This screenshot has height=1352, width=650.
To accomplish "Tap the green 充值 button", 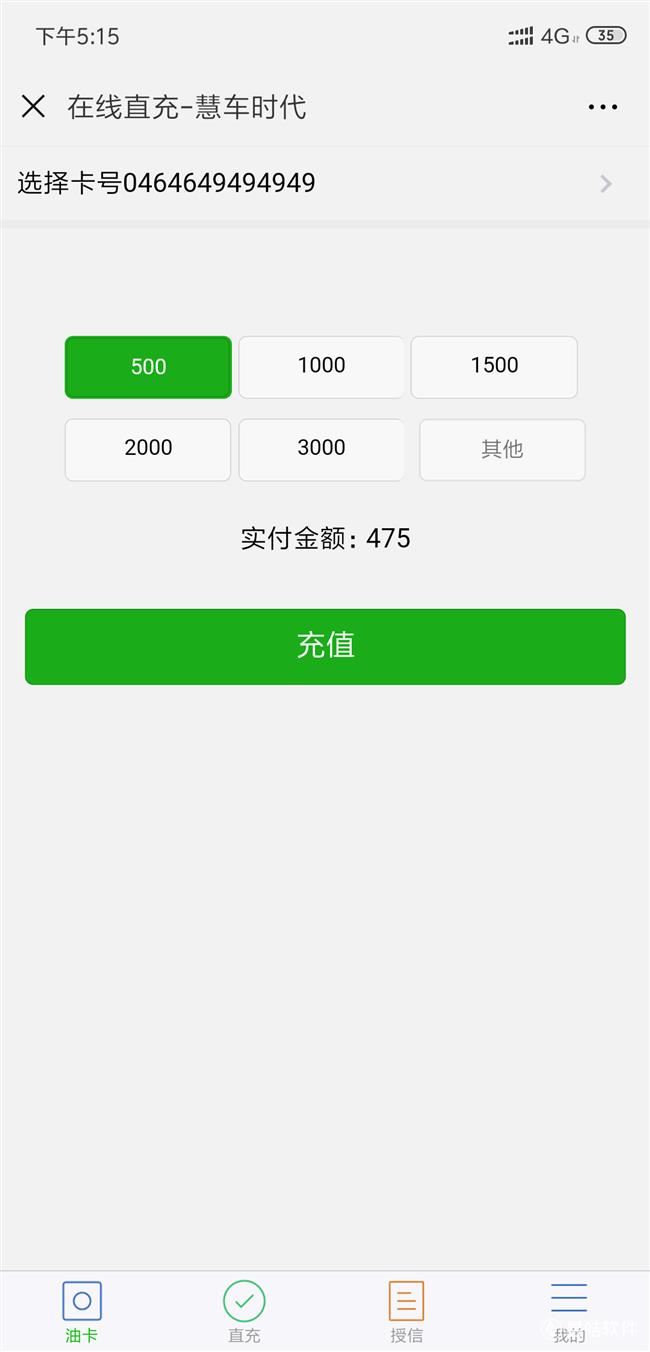I will [x=325, y=646].
